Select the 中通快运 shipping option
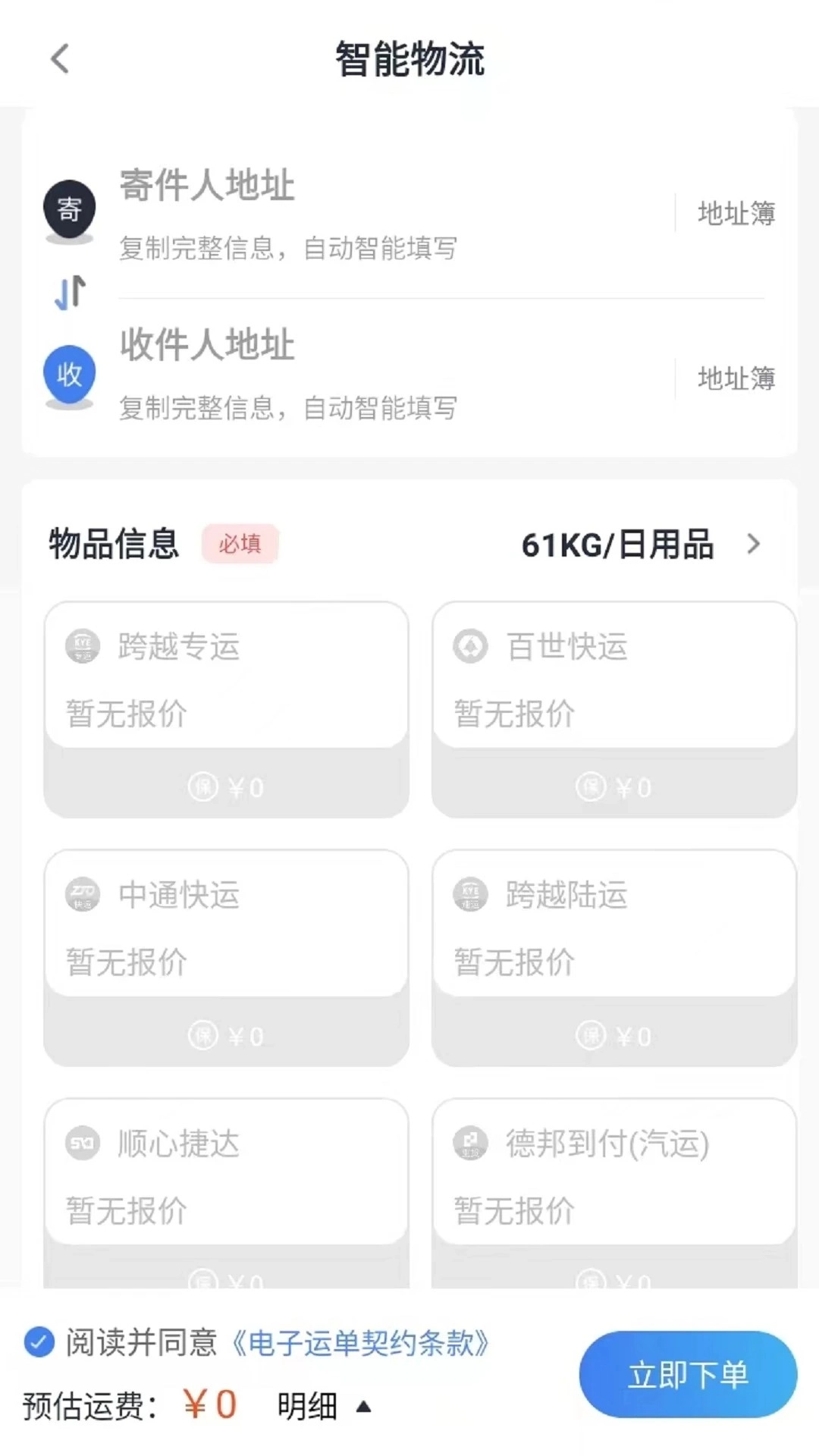This screenshot has height=1456, width=819. point(227,925)
